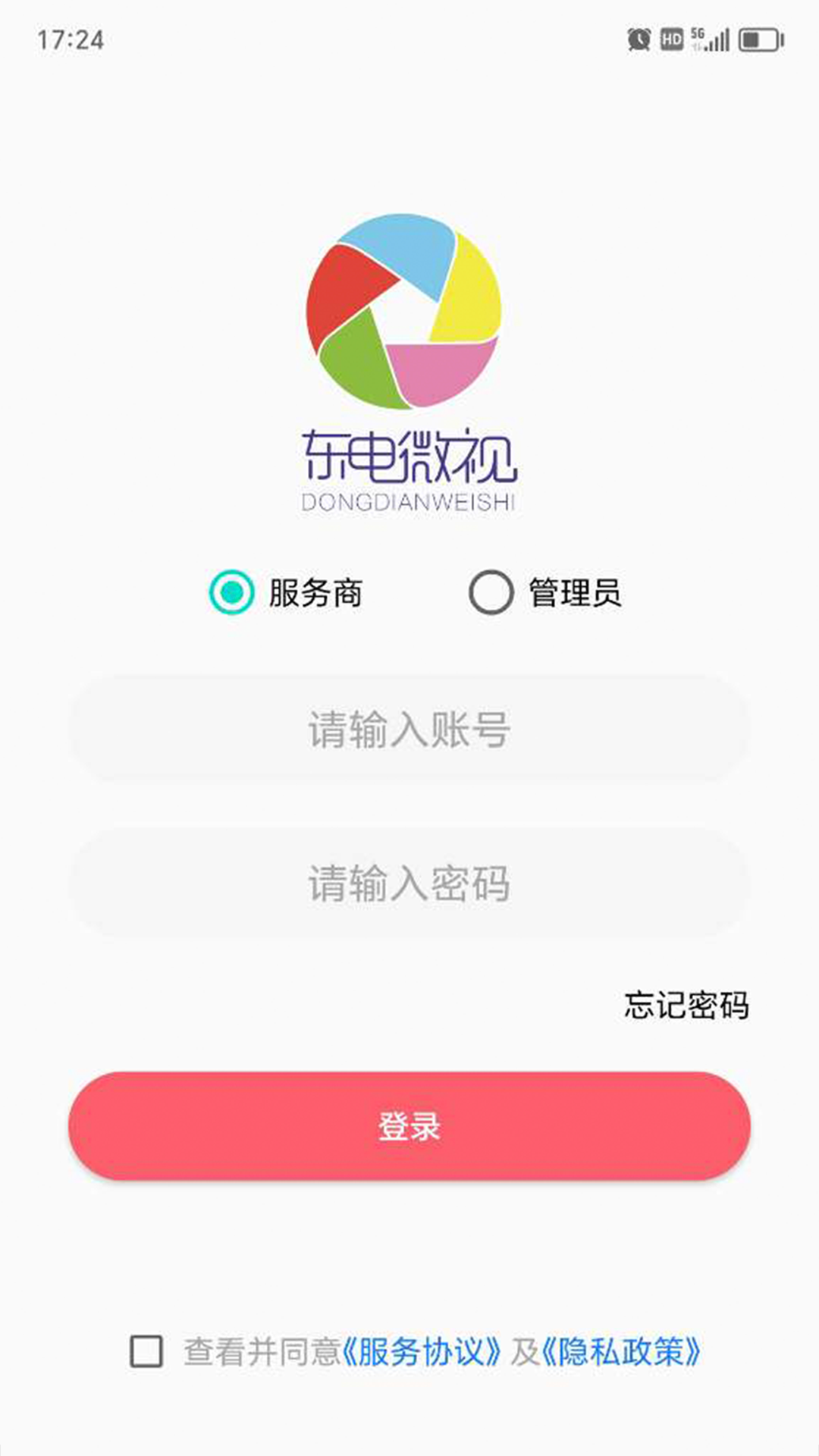Click the battery icon in status bar
The width and height of the screenshot is (819, 1456).
758,39
